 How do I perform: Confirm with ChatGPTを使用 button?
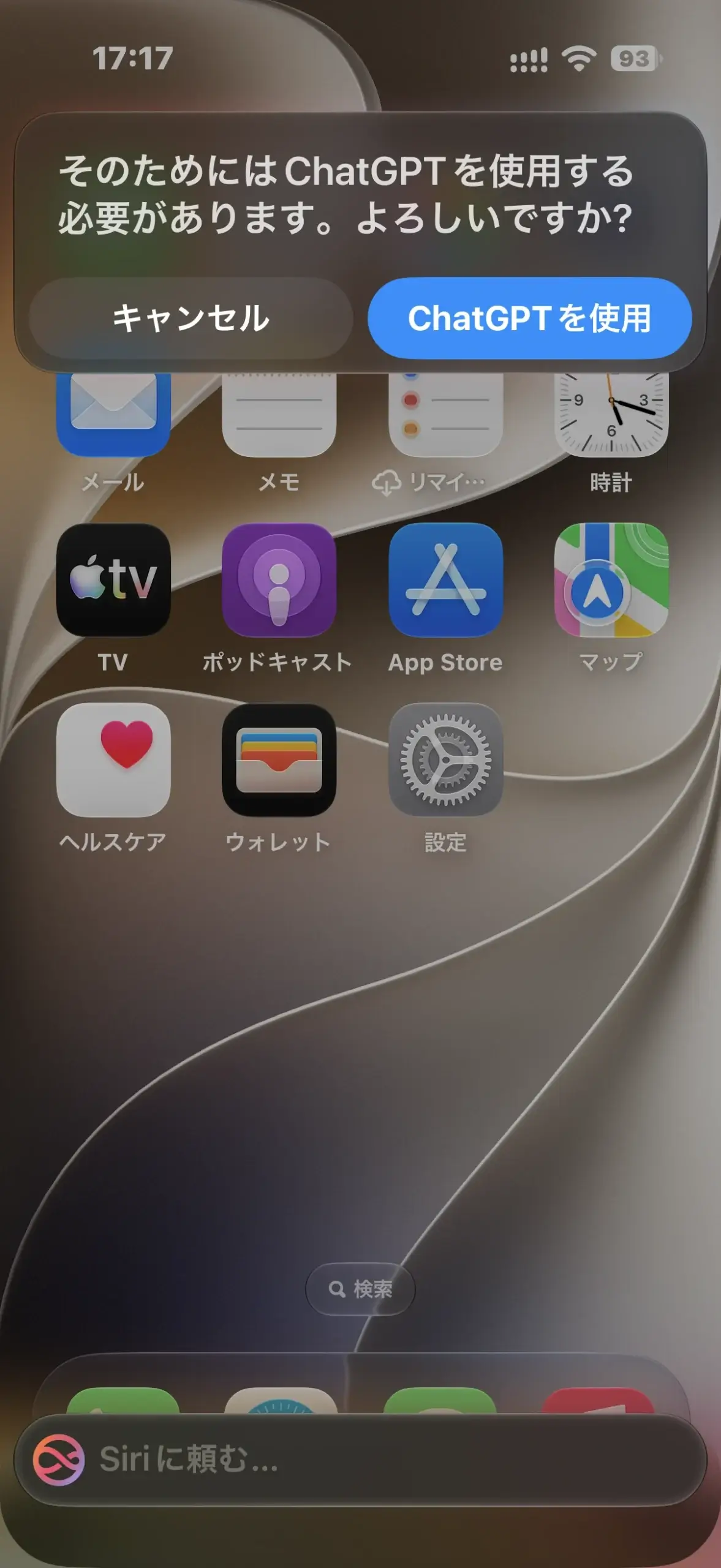529,318
